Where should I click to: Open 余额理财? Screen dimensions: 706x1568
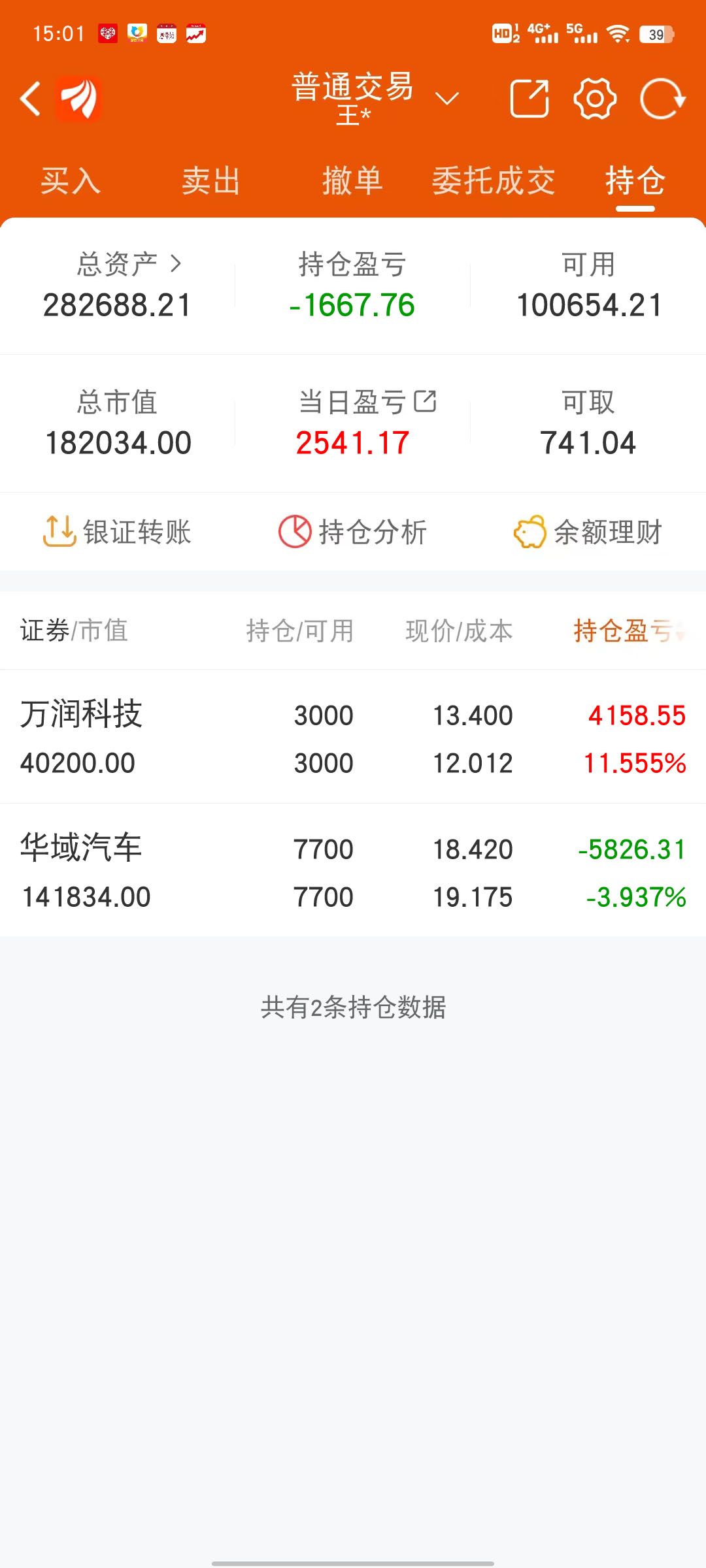(588, 532)
